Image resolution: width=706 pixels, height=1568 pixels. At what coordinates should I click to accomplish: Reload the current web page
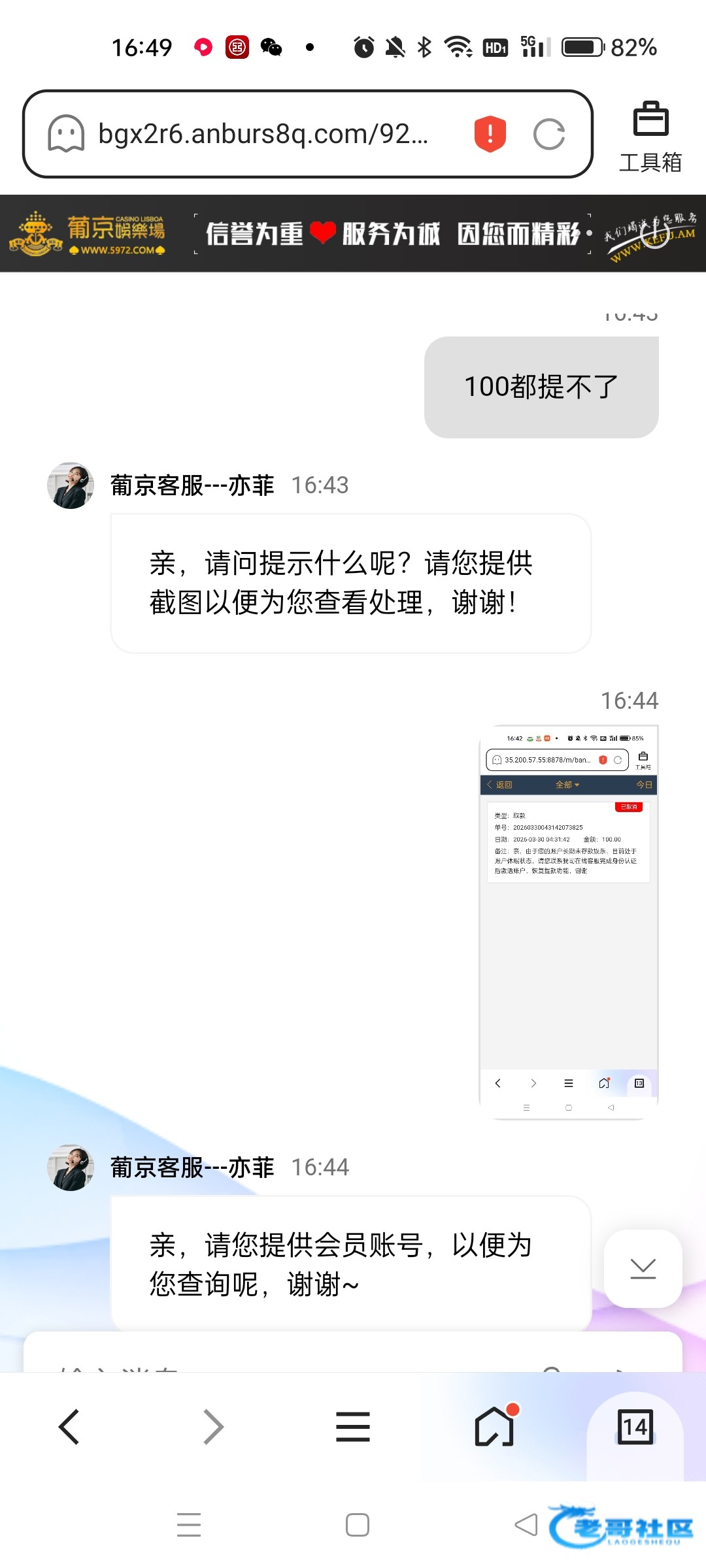click(548, 135)
